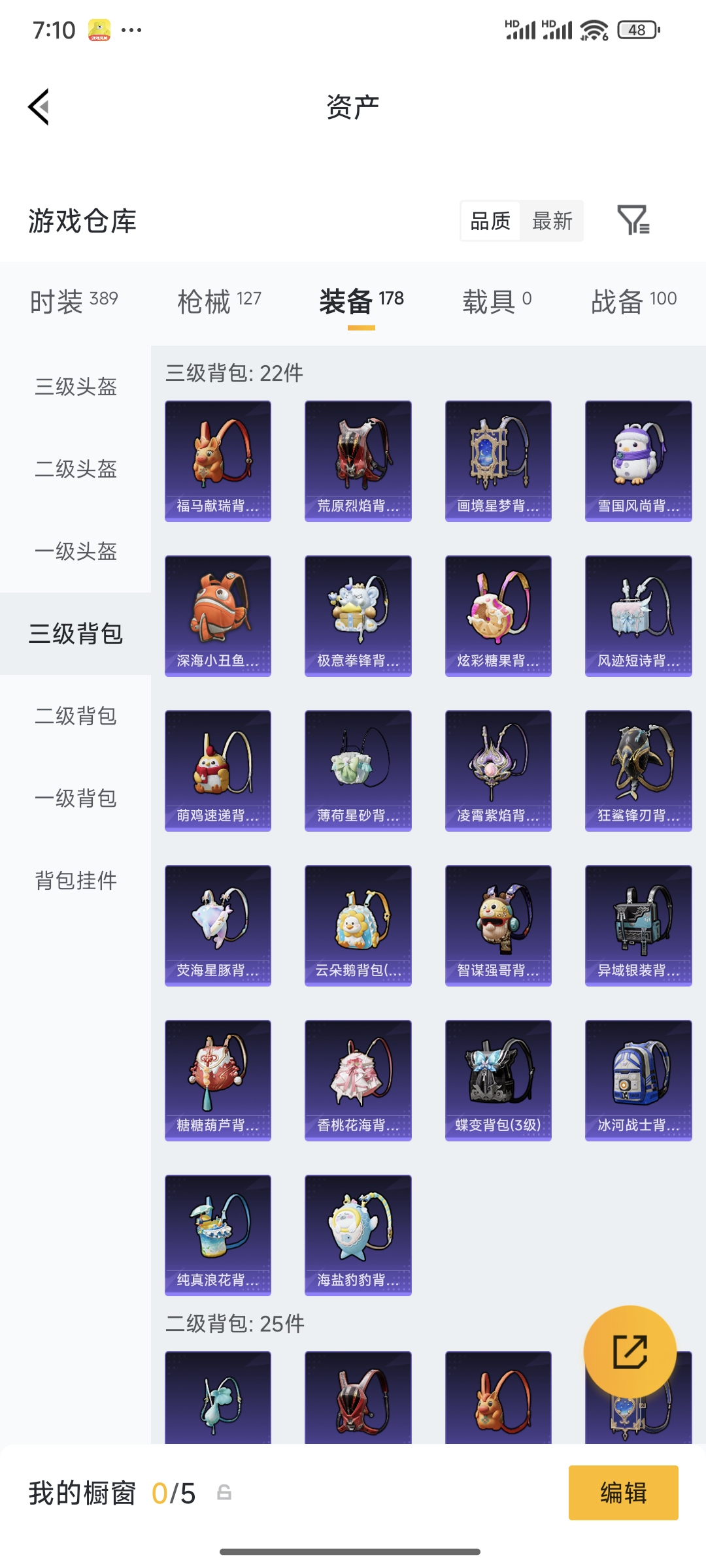Tap the share/export floating yellow icon
The height and width of the screenshot is (1568, 706).
coord(630,1351)
